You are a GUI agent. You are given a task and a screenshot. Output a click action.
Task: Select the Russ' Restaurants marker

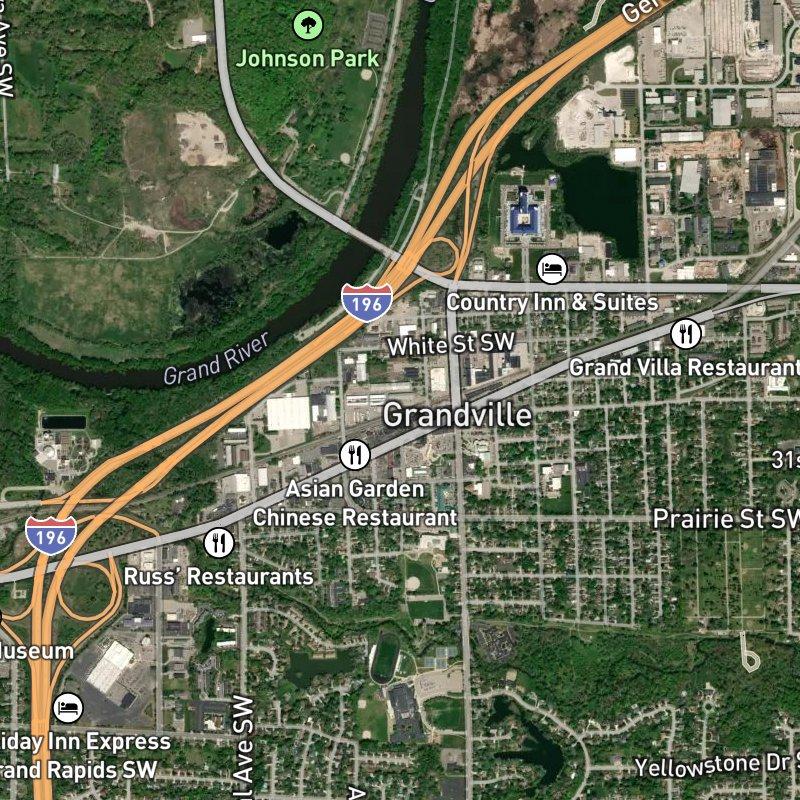coord(219,543)
